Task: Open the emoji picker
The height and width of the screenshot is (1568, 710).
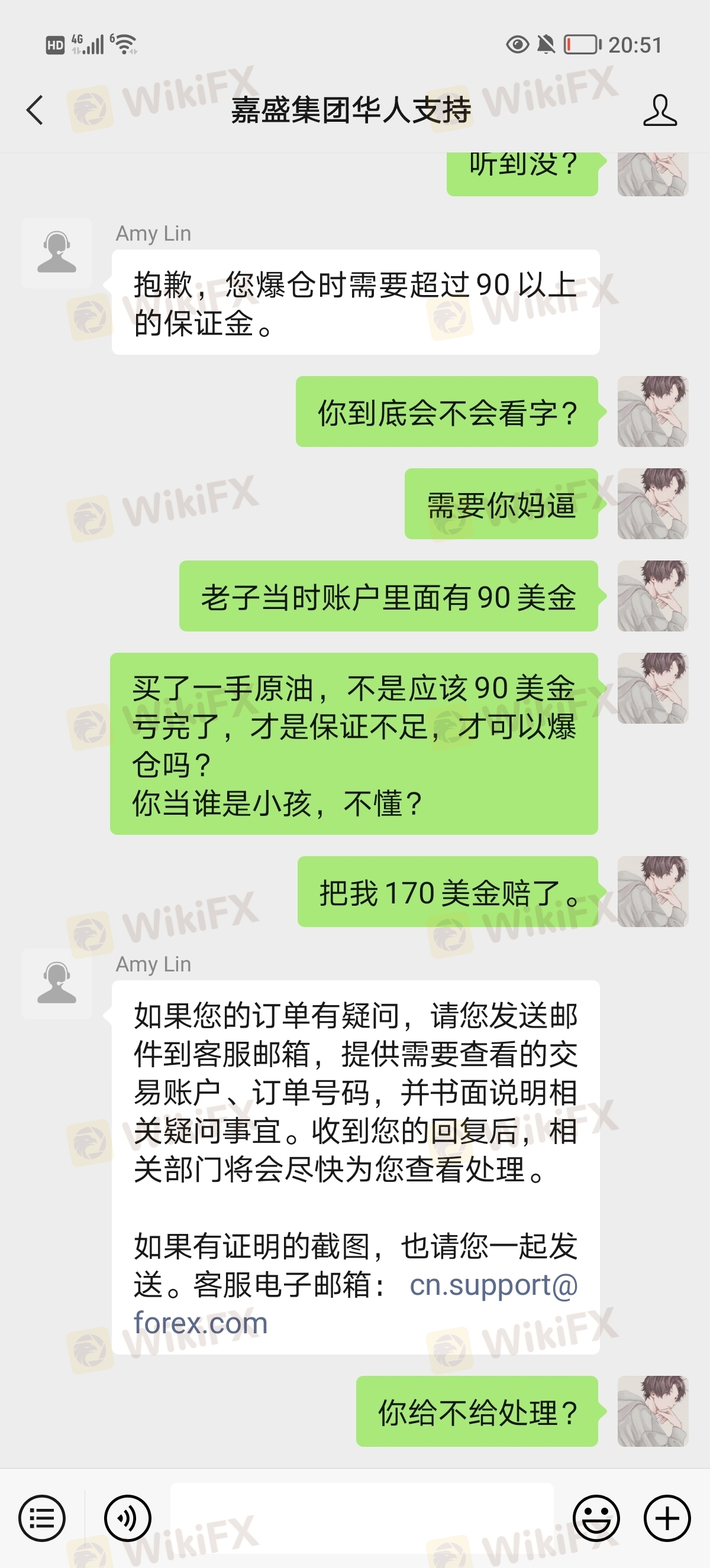Action: [x=596, y=1518]
